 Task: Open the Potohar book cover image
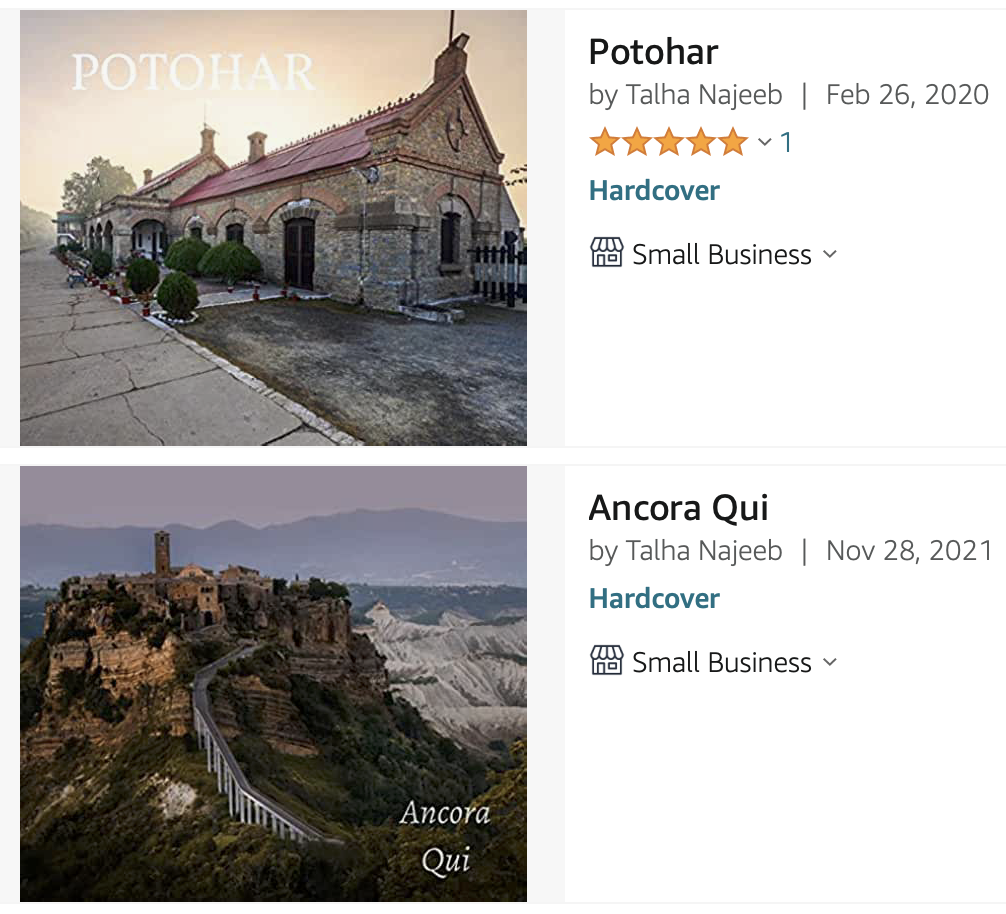[x=273, y=228]
